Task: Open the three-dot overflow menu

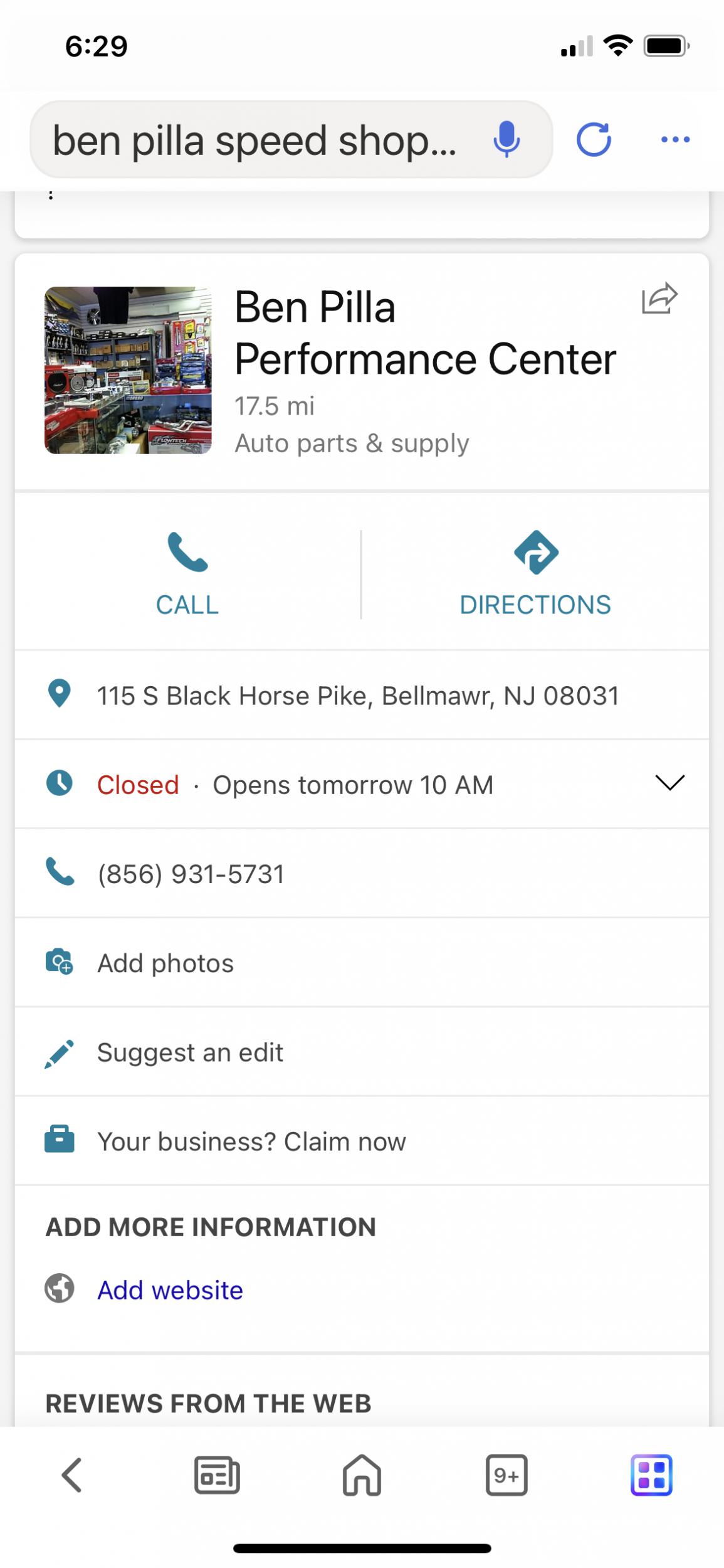Action: (x=675, y=139)
